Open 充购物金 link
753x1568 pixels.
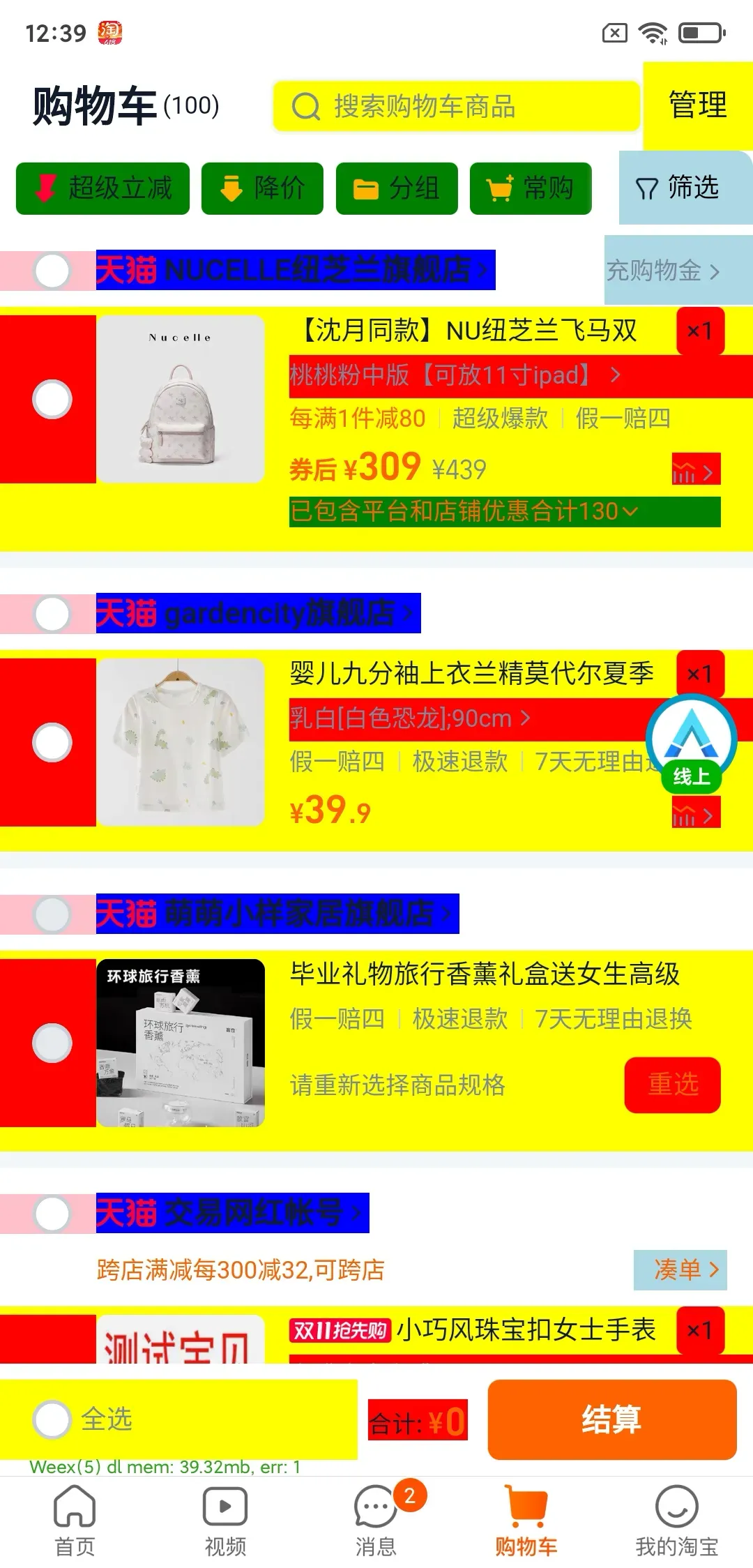click(664, 271)
